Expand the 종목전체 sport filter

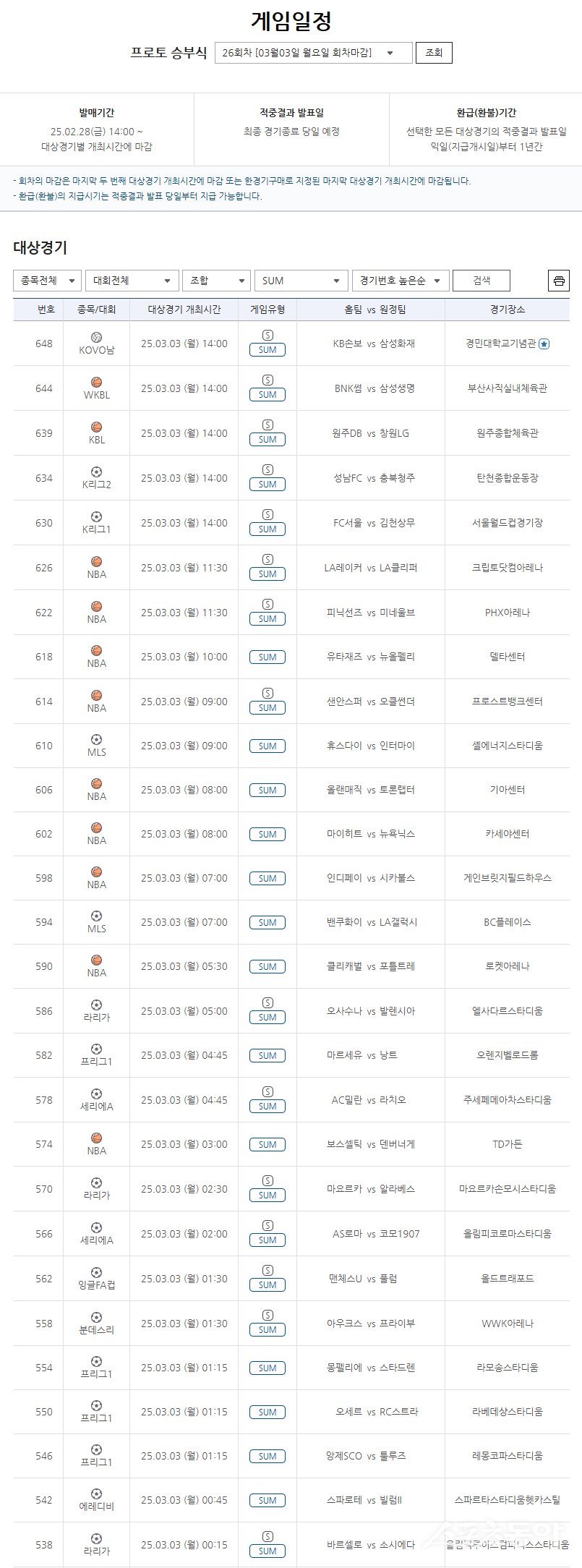click(x=47, y=281)
